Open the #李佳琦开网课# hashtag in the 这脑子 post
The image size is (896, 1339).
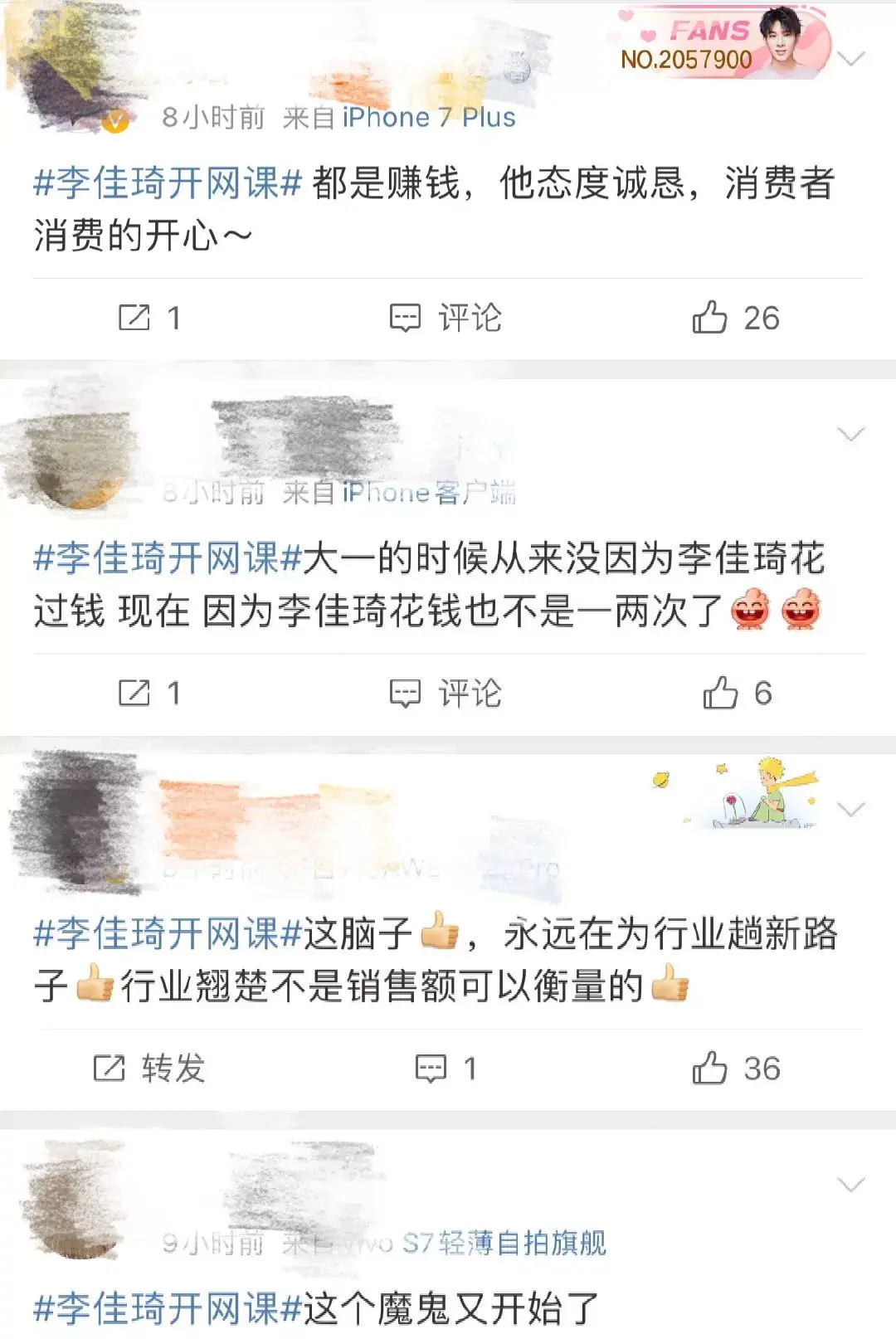coord(167,934)
